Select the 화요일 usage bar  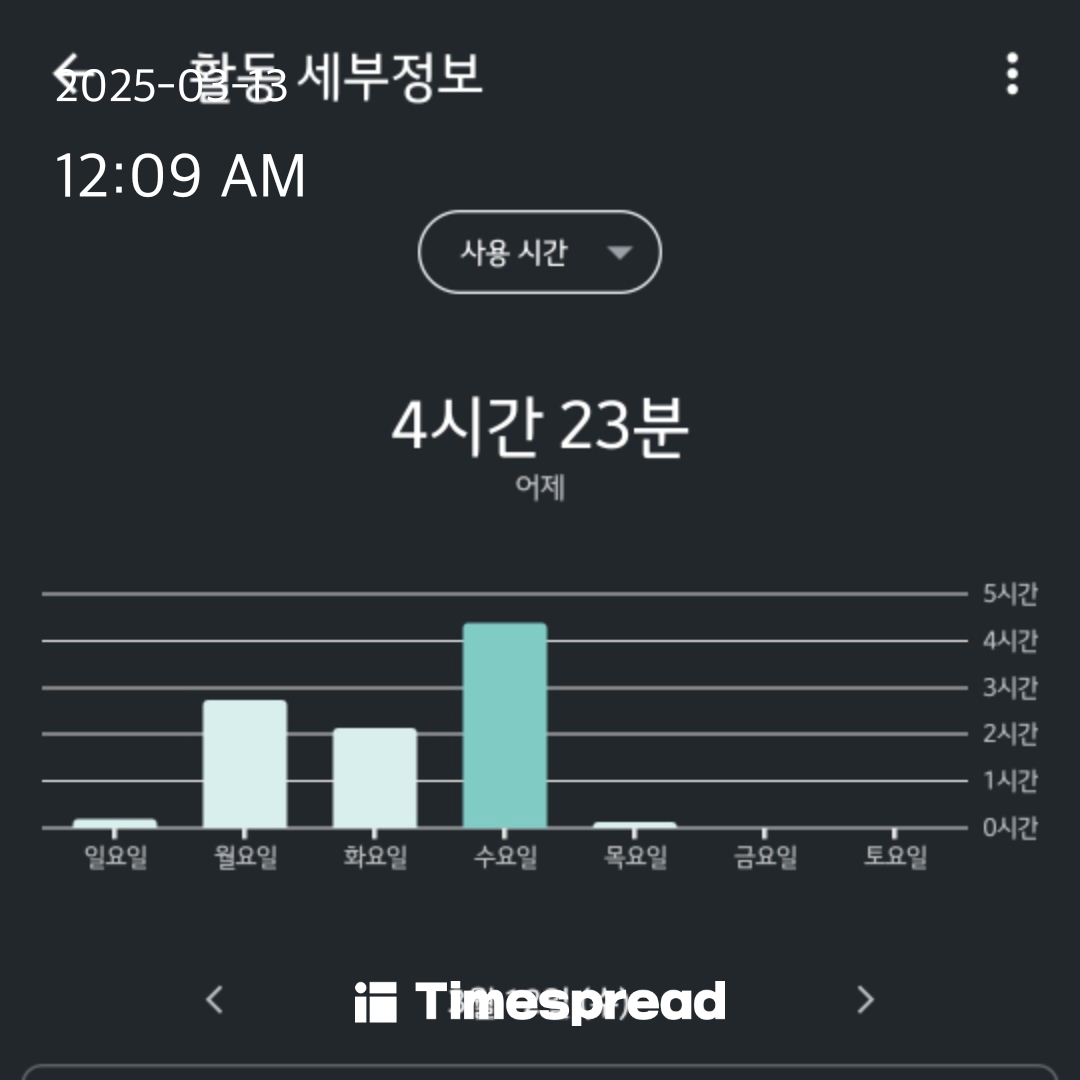[x=375, y=778]
